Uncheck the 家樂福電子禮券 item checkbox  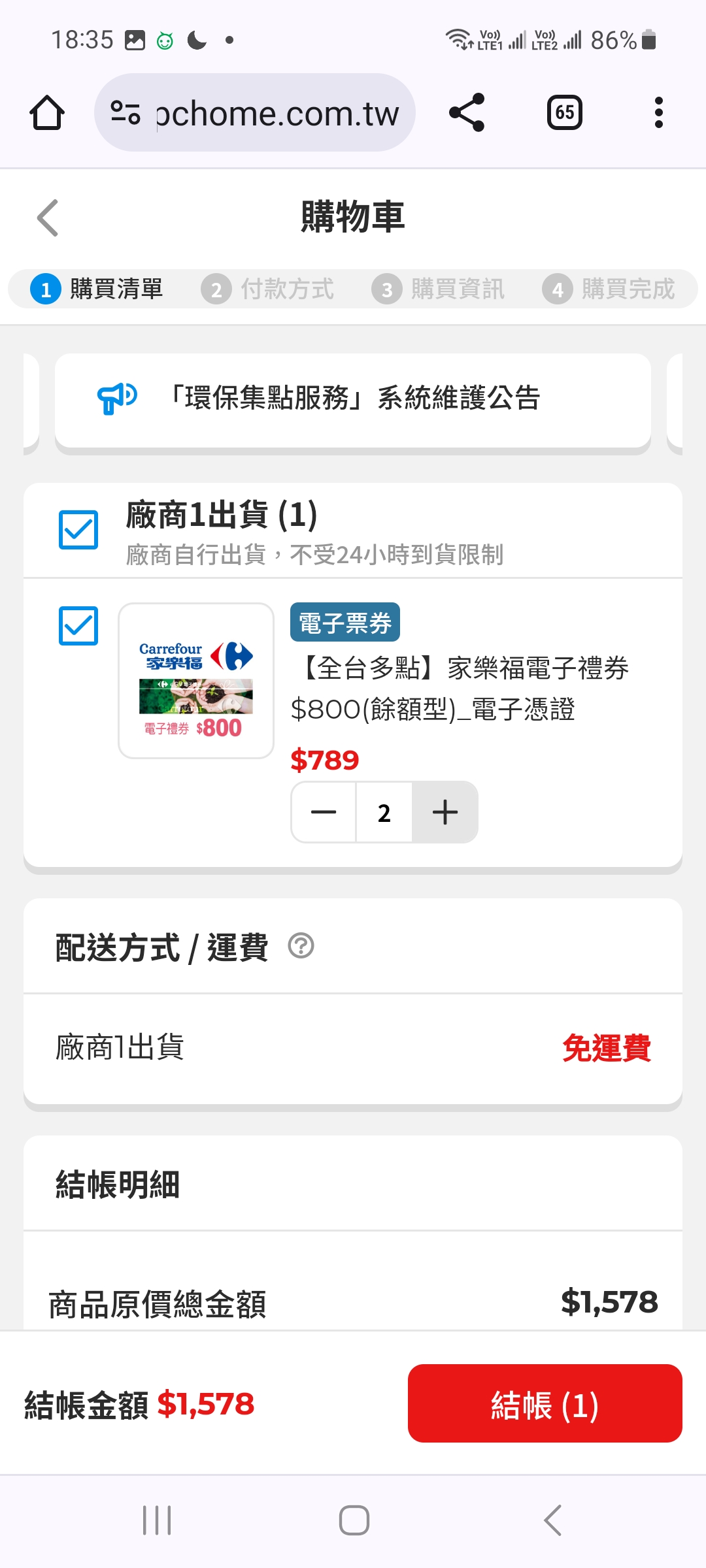point(78,626)
